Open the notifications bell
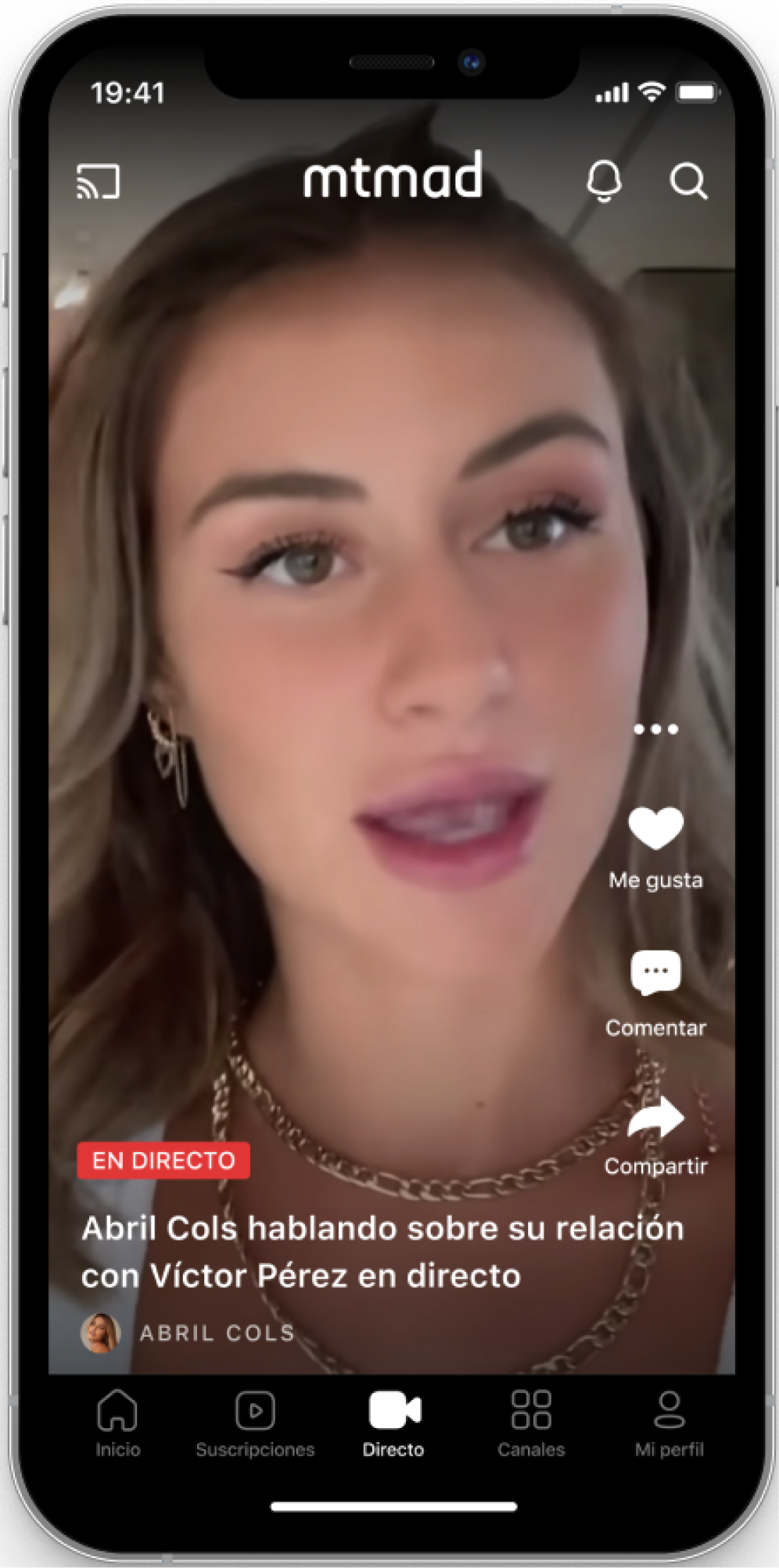This screenshot has width=779, height=1568. 604,181
